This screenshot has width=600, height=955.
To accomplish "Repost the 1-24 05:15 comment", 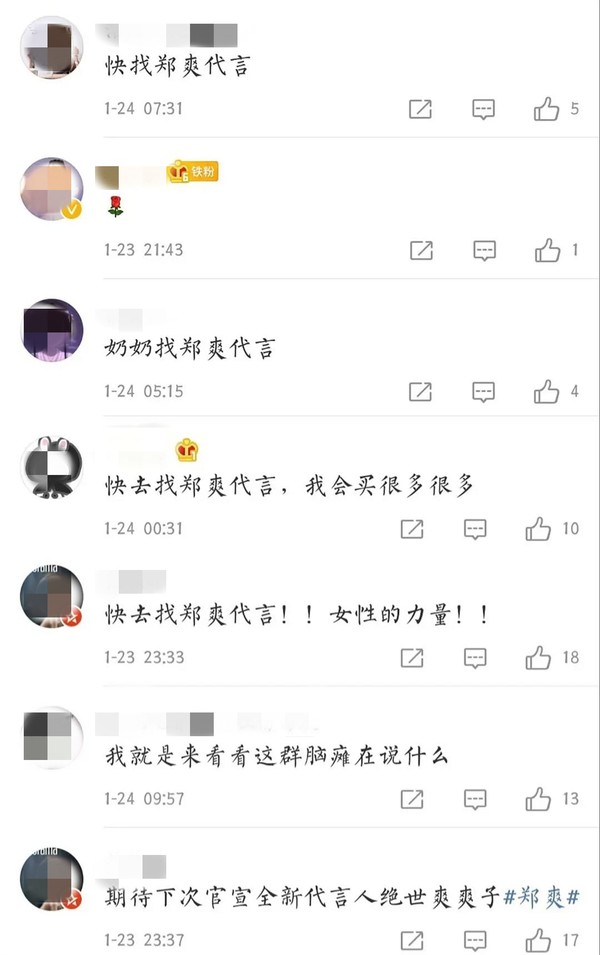I will pyautogui.click(x=421, y=392).
